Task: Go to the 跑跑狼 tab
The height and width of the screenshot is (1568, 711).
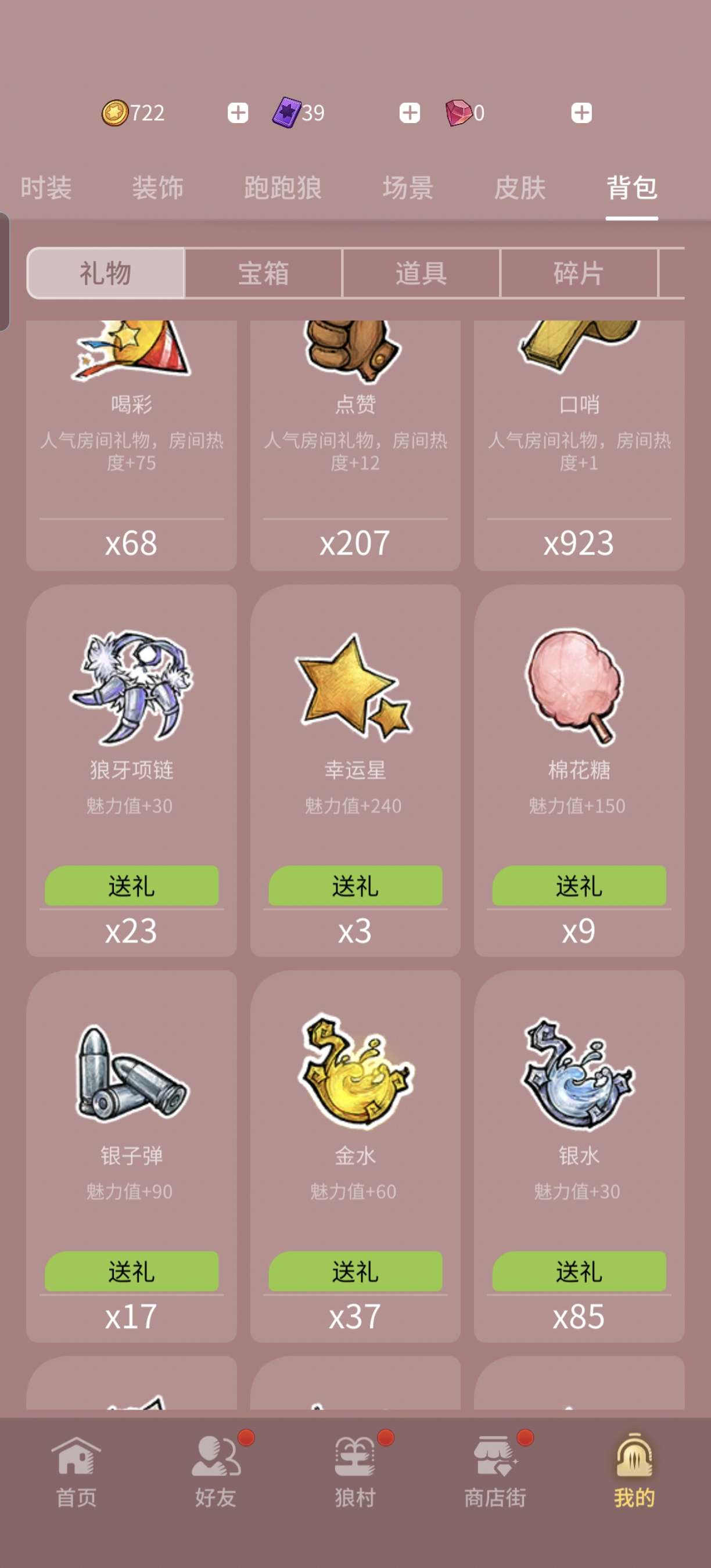Action: click(282, 188)
